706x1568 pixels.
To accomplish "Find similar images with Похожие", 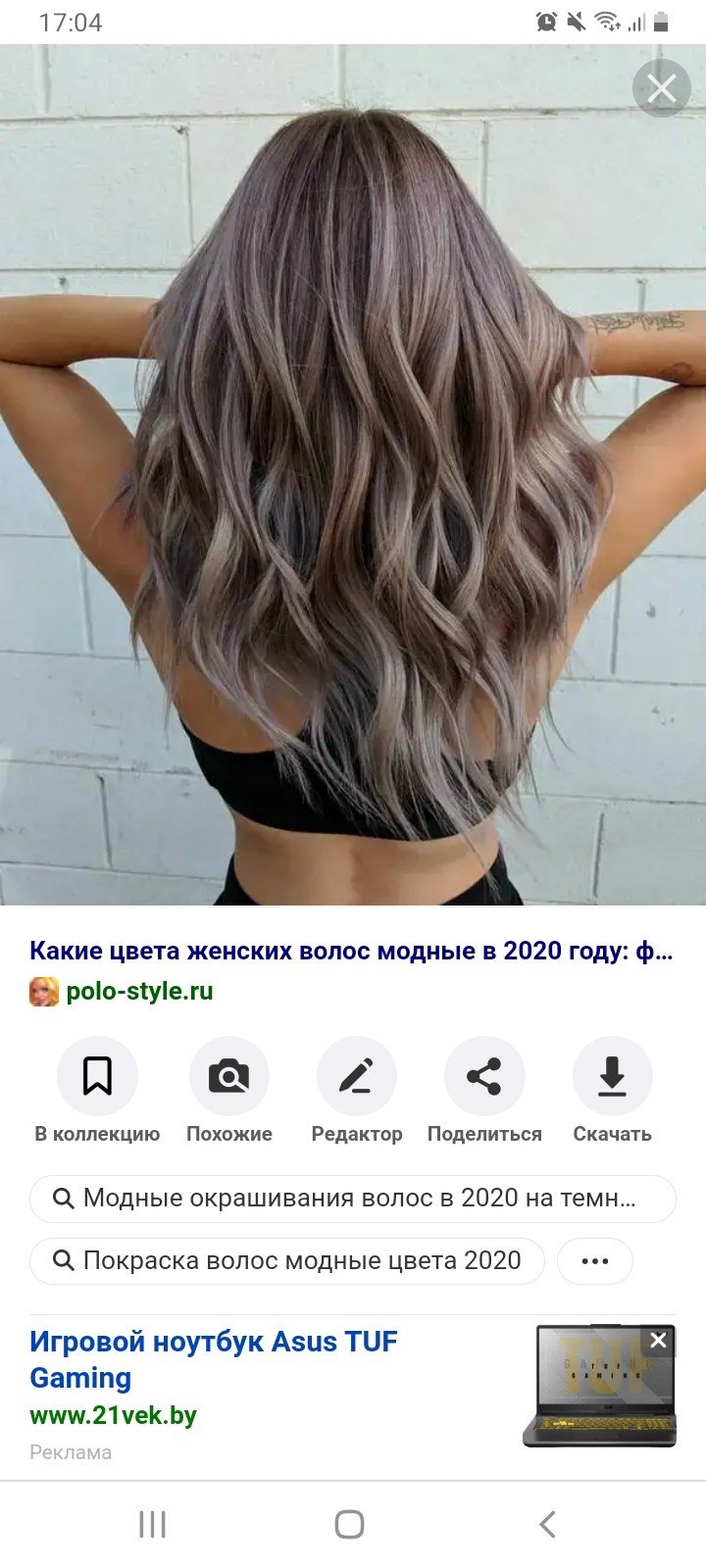I will tap(229, 1077).
